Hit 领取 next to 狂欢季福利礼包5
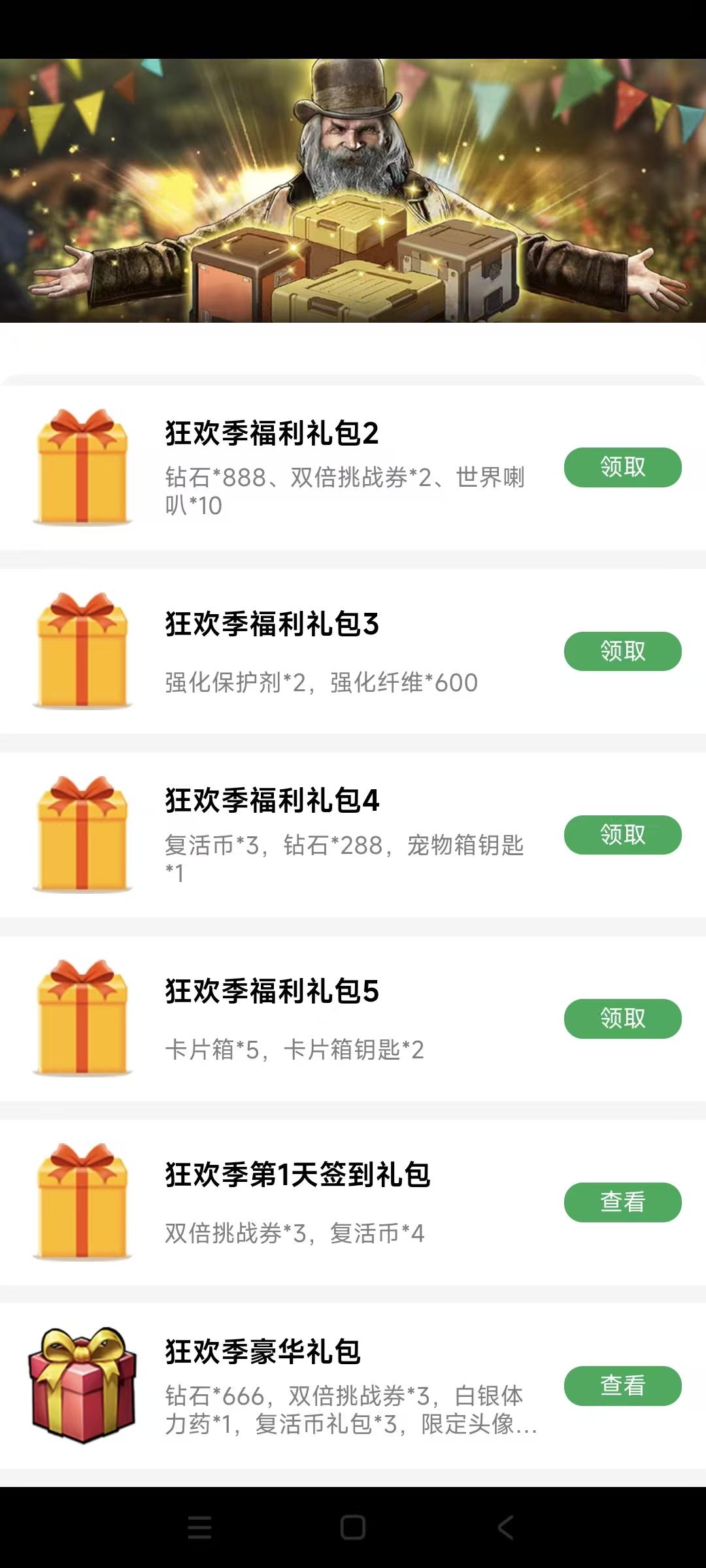The image size is (706, 1568). click(622, 1018)
